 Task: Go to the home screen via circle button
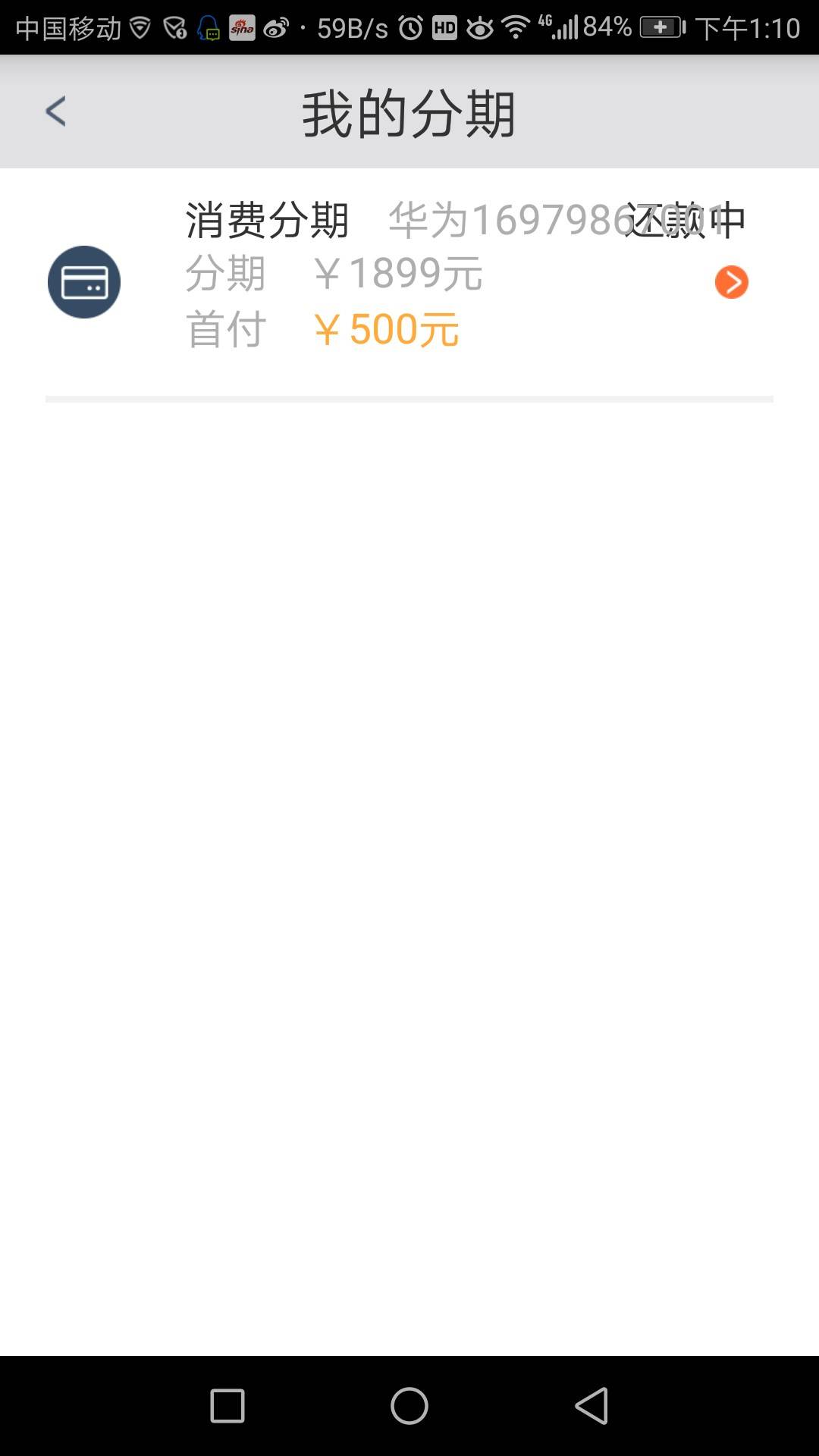click(x=409, y=1406)
